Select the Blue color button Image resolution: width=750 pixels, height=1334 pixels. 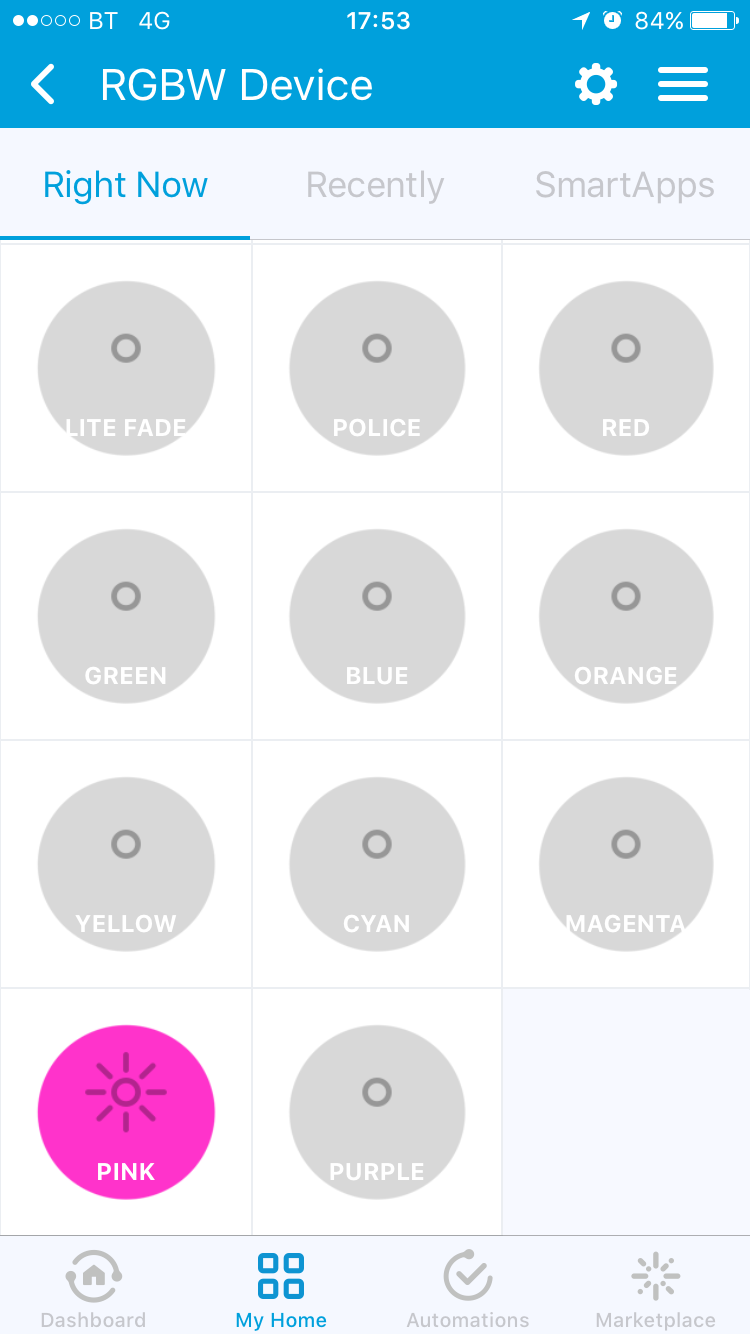click(377, 616)
